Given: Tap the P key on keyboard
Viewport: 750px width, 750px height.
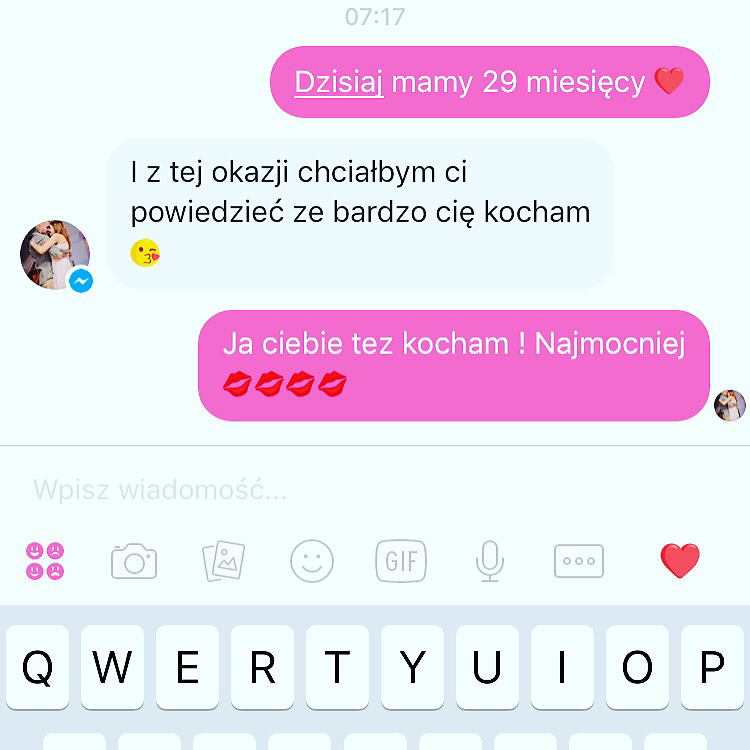Looking at the screenshot, I should (712, 667).
